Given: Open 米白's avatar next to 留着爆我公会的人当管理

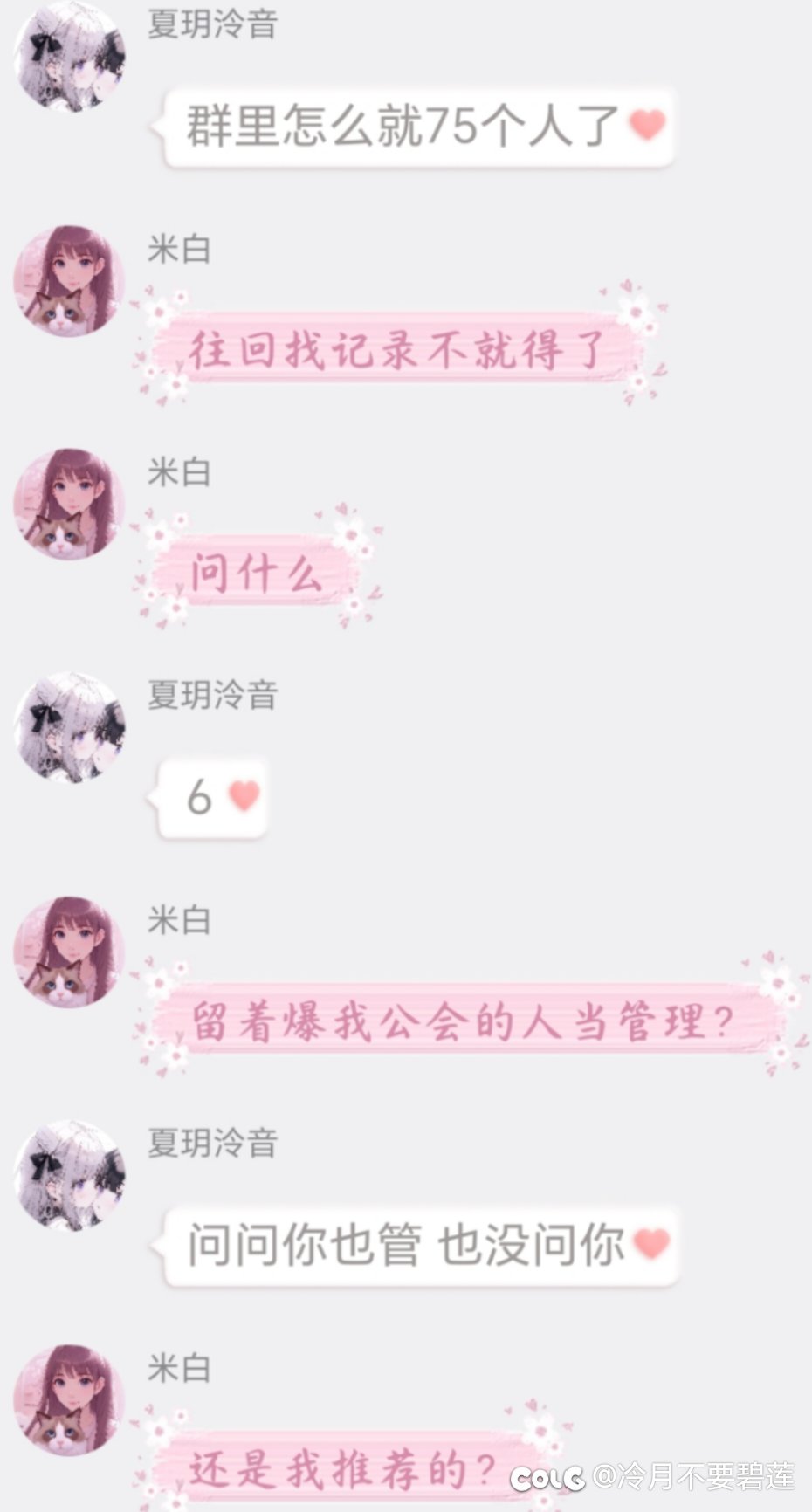Looking at the screenshot, I should 70,952.
